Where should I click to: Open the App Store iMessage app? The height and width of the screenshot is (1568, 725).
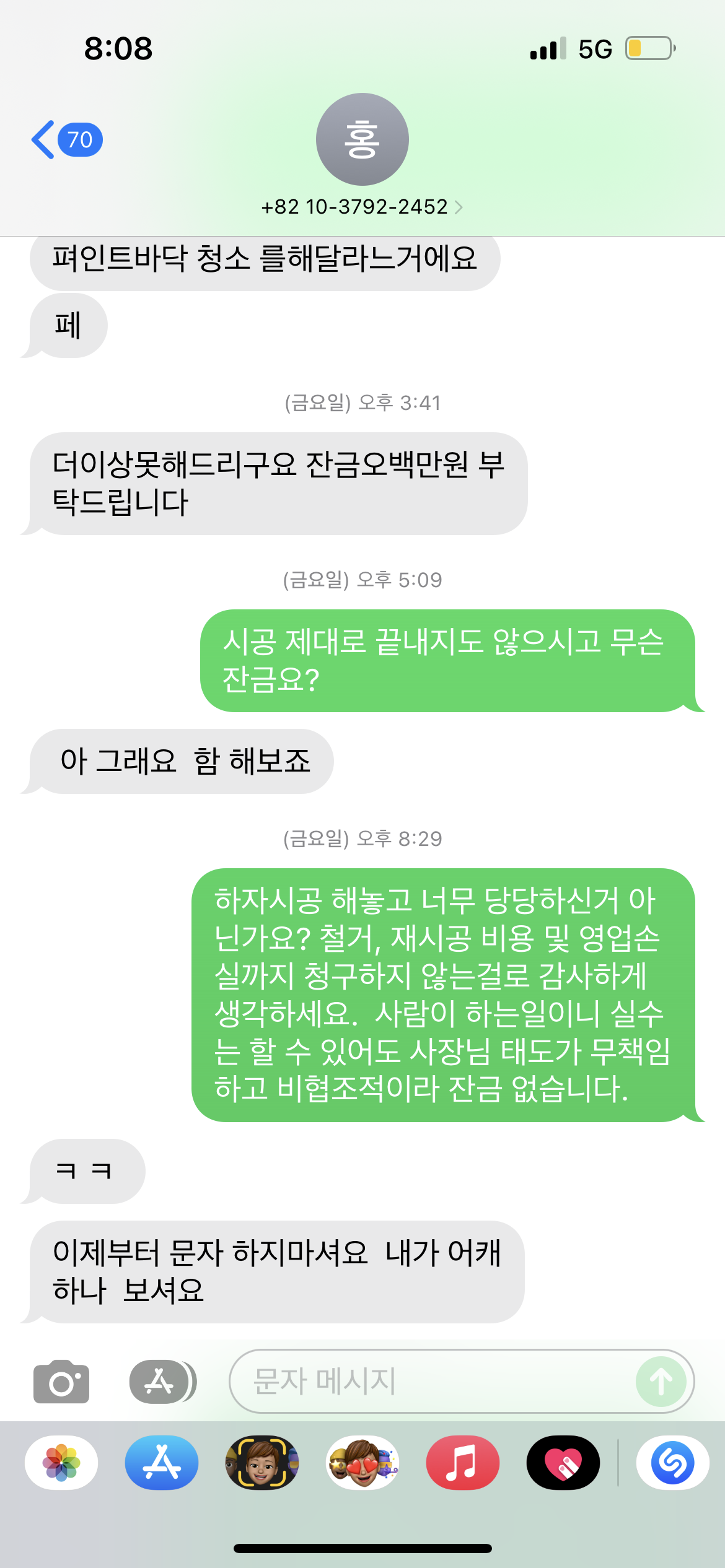162,1463
